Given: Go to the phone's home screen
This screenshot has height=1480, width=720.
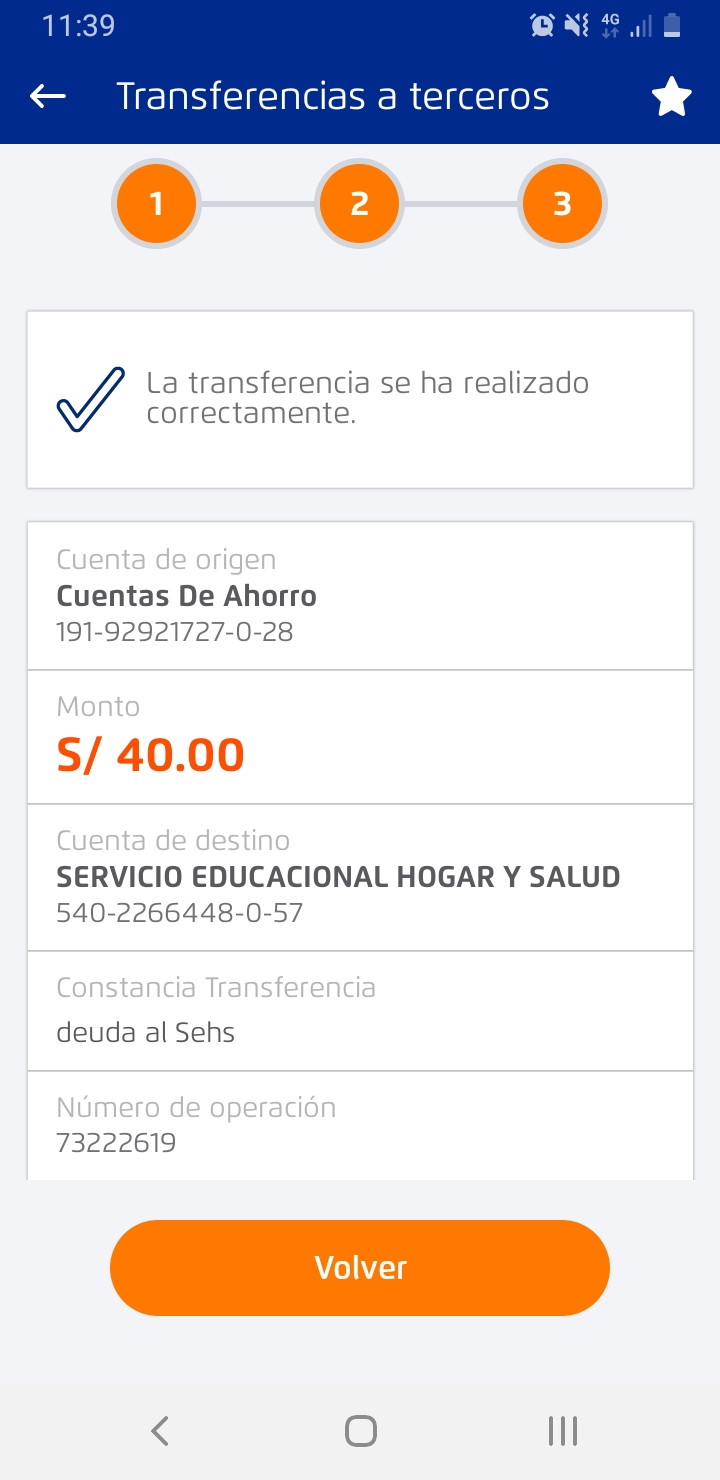Looking at the screenshot, I should pyautogui.click(x=360, y=1431).
